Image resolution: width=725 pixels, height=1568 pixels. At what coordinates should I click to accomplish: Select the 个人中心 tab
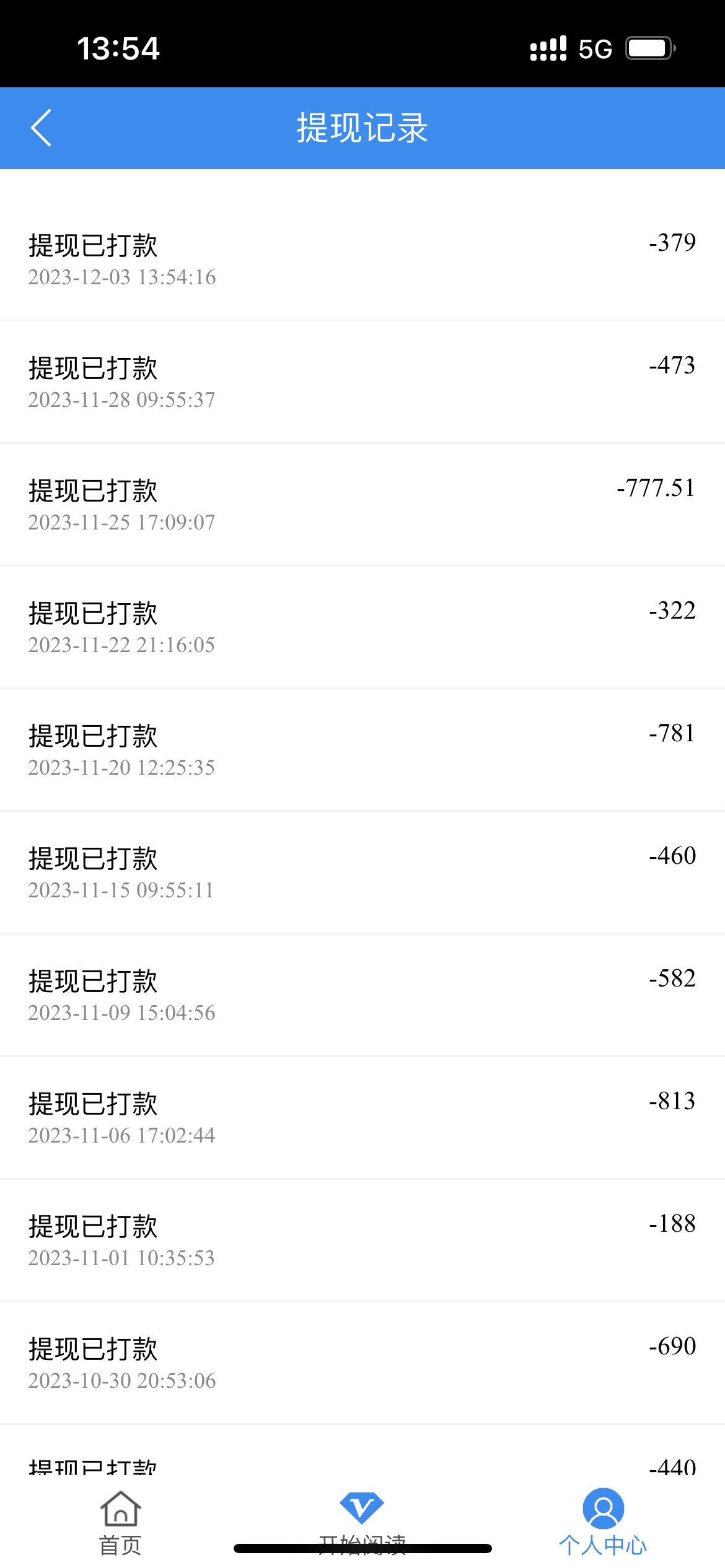[603, 1522]
